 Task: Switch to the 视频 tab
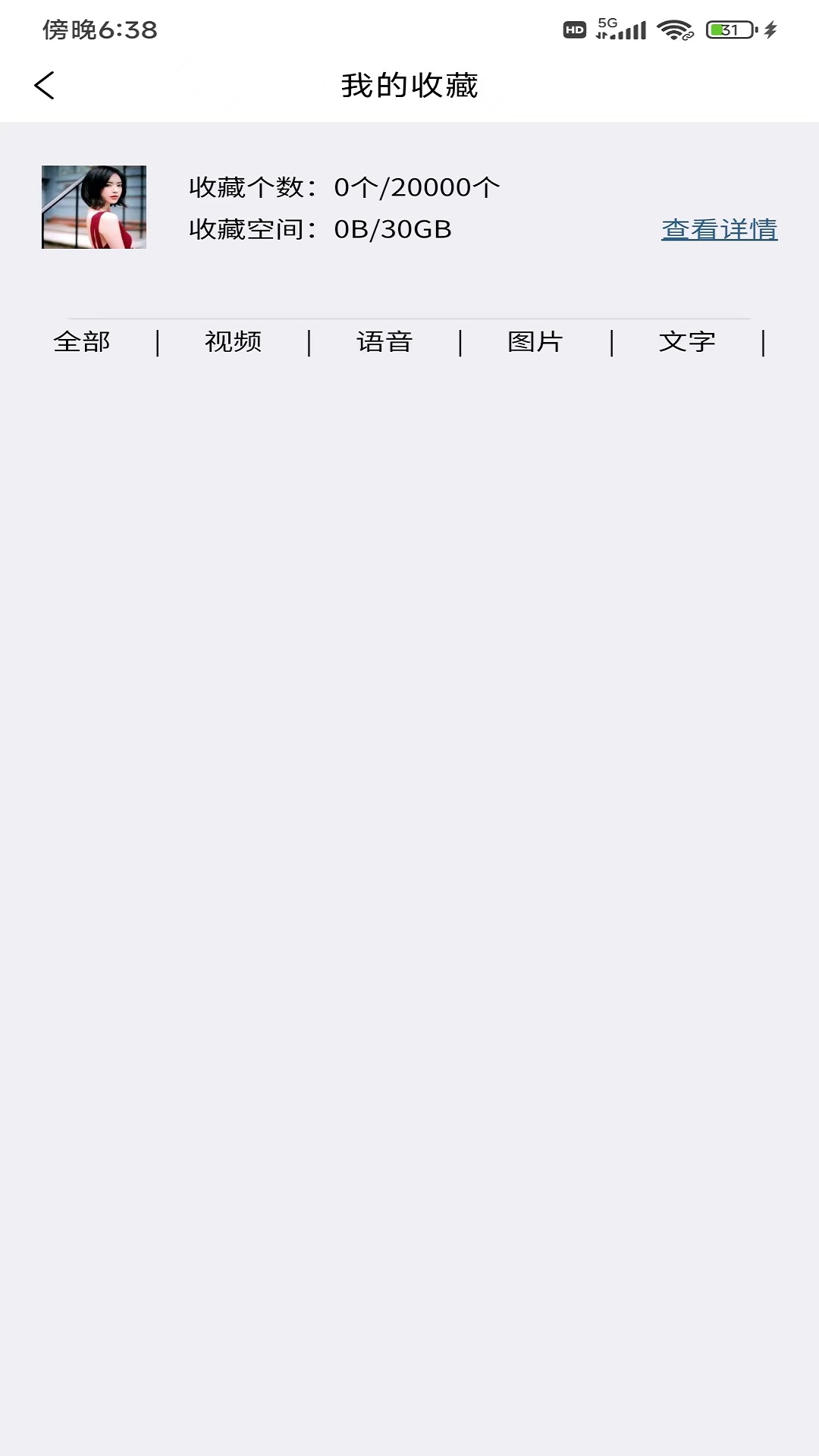[233, 341]
